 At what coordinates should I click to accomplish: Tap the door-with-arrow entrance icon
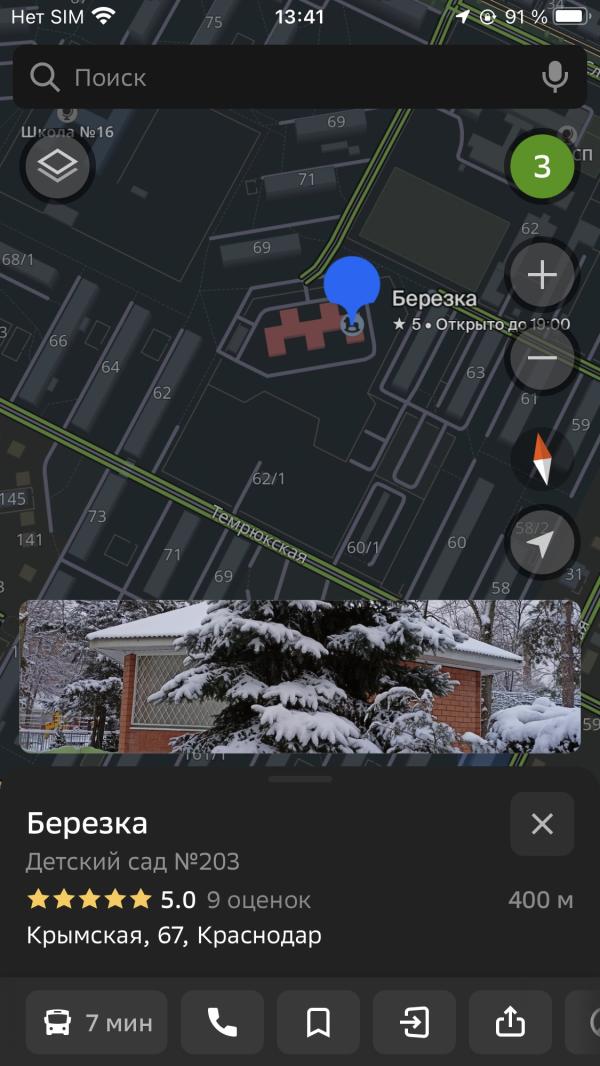click(x=414, y=1022)
